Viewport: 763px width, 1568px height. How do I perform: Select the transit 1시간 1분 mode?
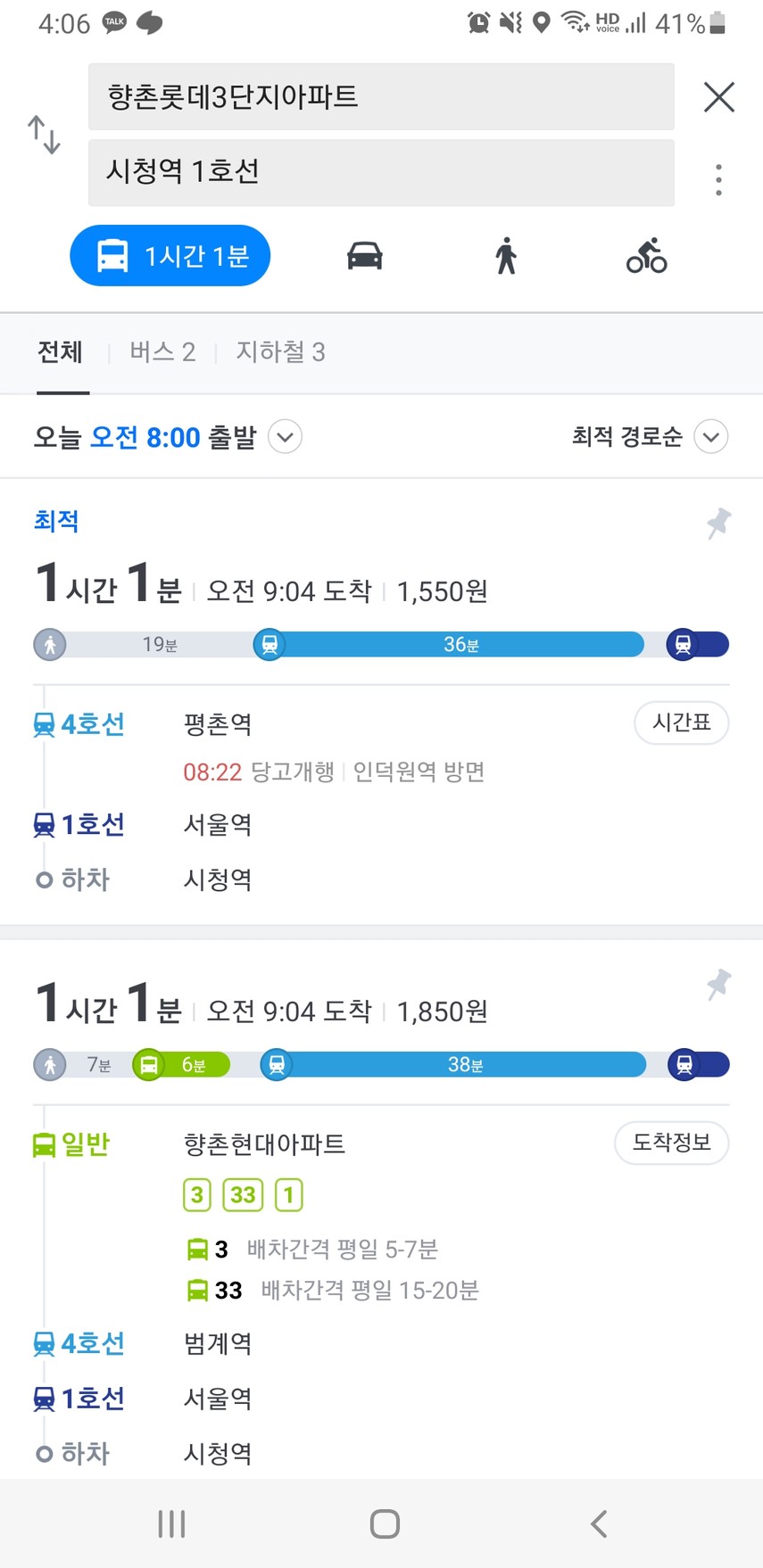pos(170,256)
